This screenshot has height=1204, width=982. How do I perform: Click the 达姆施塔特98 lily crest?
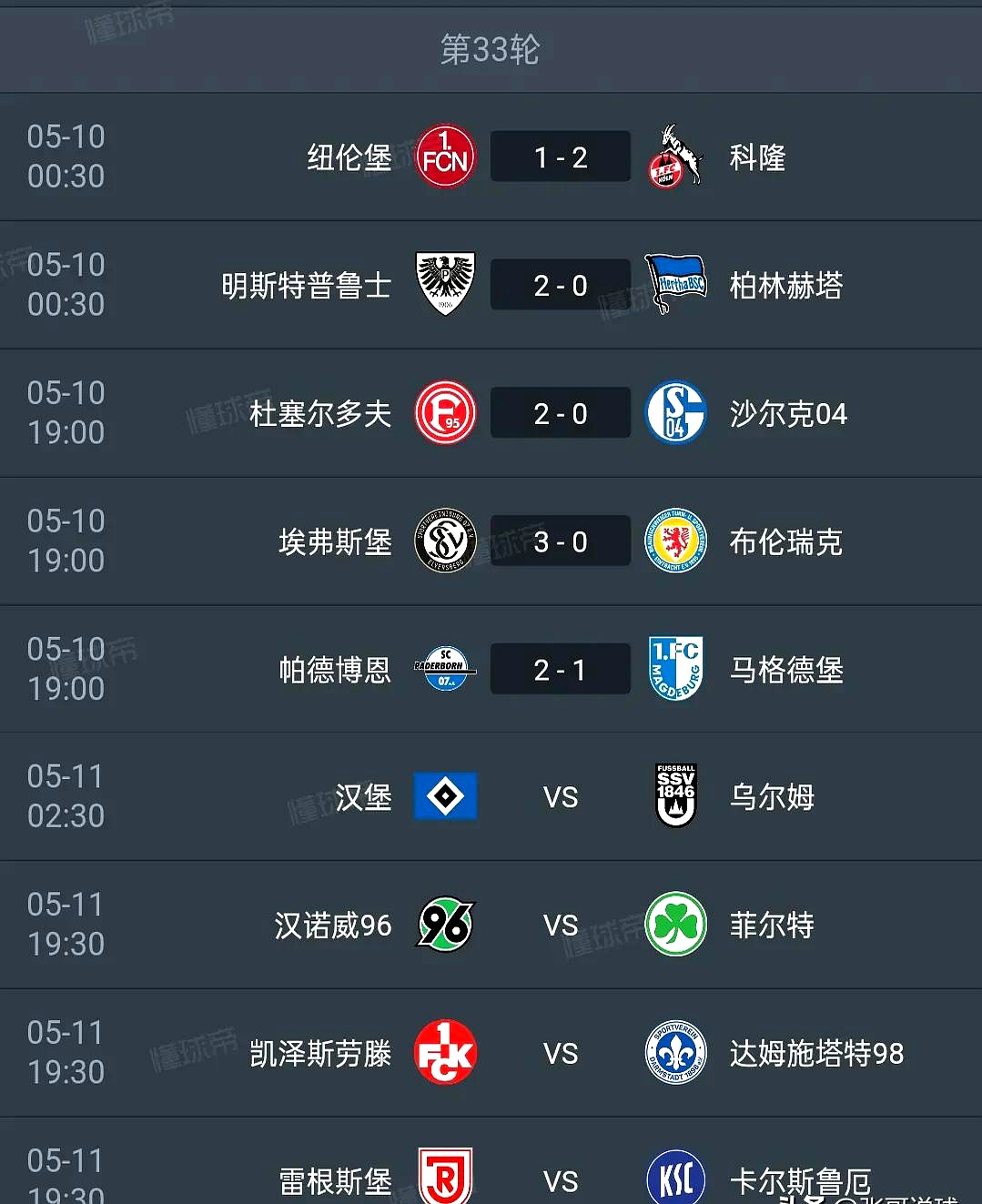coord(675,1053)
